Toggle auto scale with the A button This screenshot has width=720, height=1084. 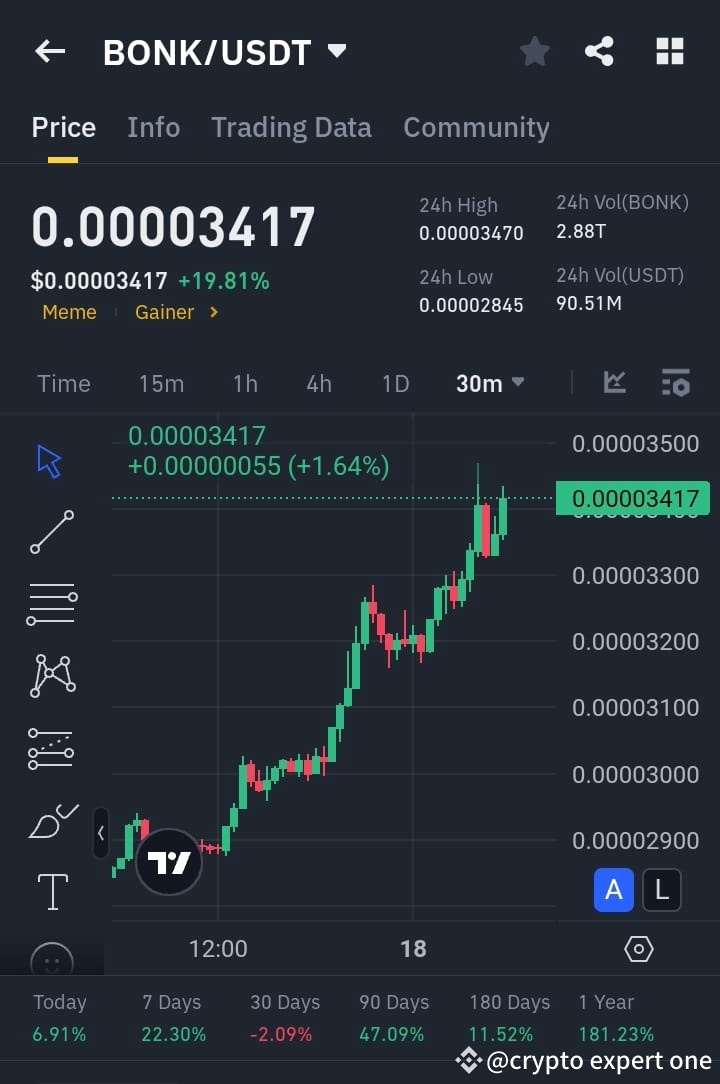pyautogui.click(x=613, y=889)
